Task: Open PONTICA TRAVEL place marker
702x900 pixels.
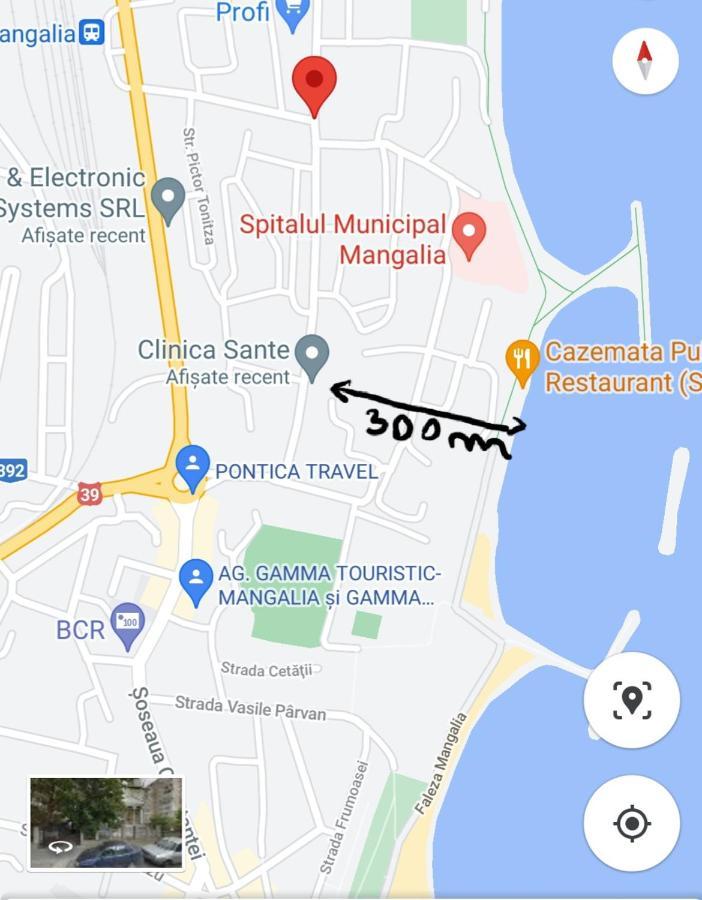Action: 192,466
